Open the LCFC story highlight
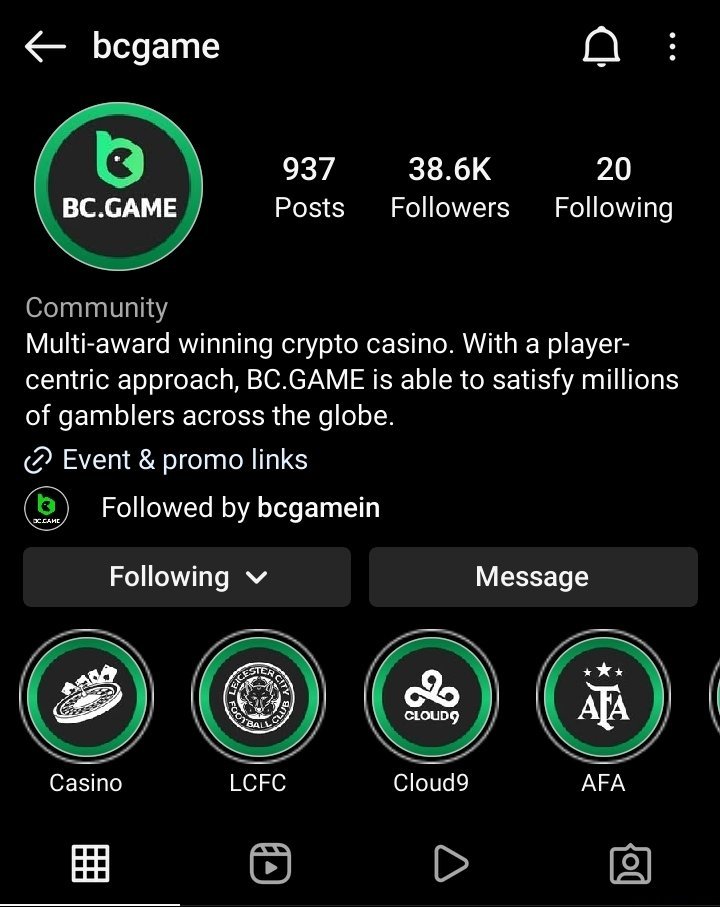Image resolution: width=720 pixels, height=907 pixels. point(258,696)
